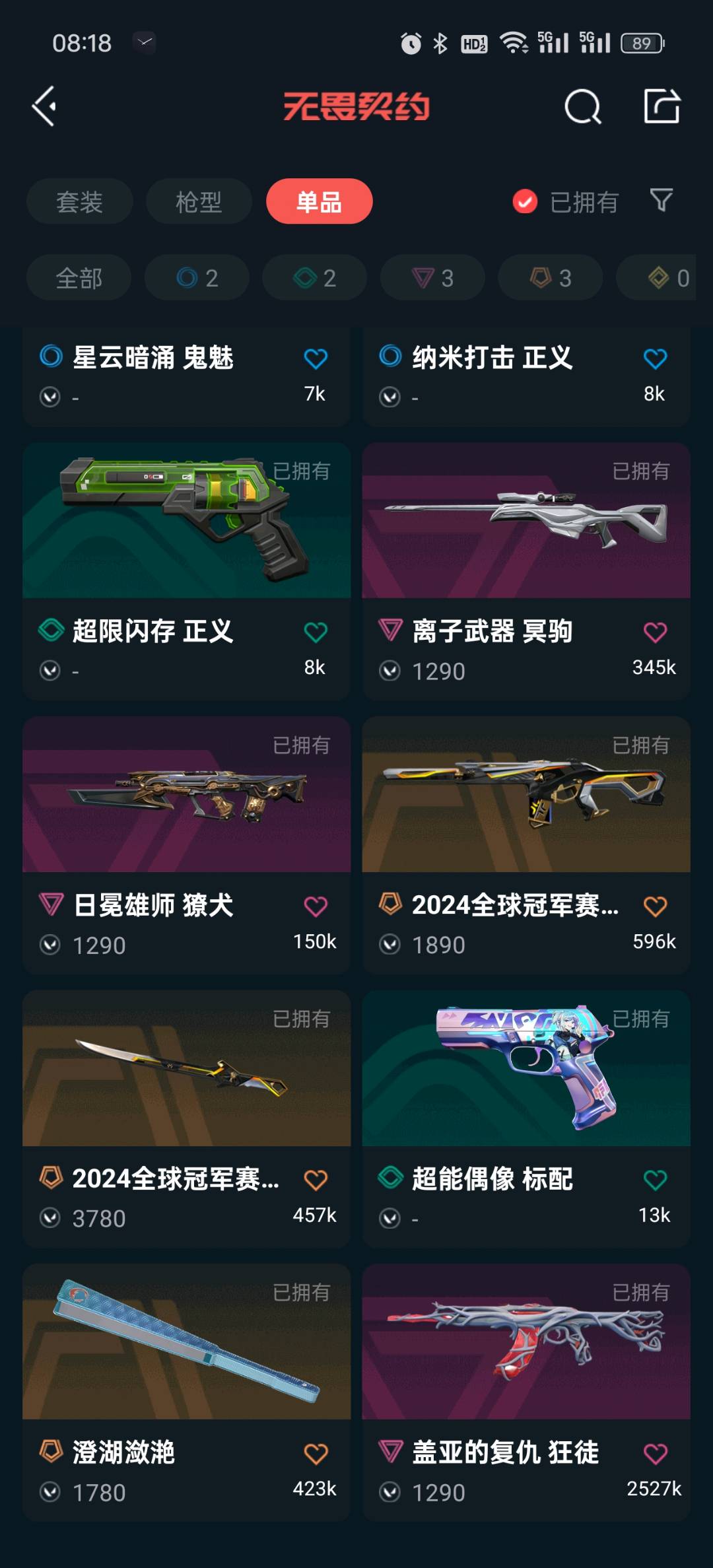The width and height of the screenshot is (713, 1568).
Task: Go back using the top-left arrow
Action: coord(44,106)
